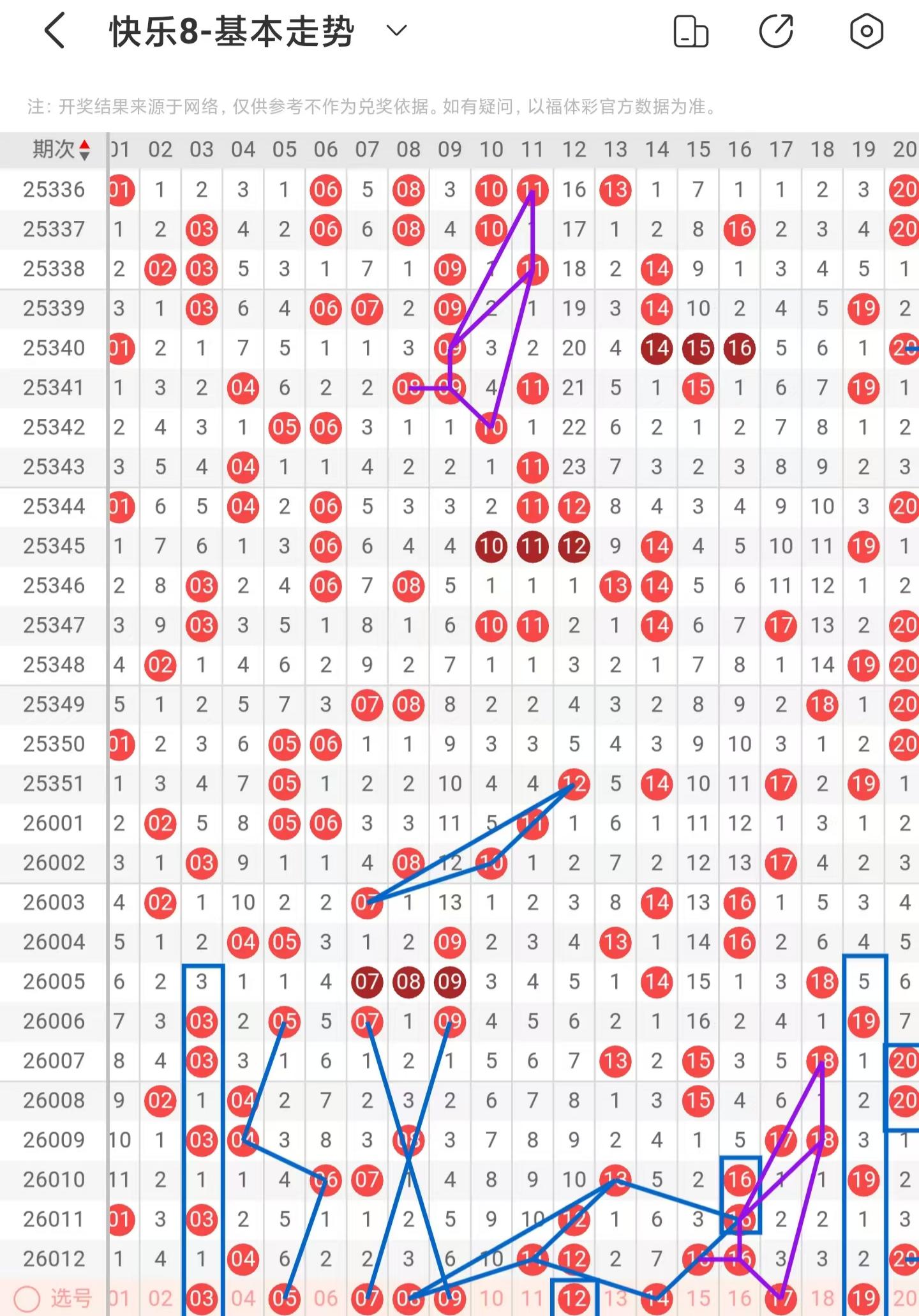Share the trend chart
The image size is (919, 1316).
[776, 31]
